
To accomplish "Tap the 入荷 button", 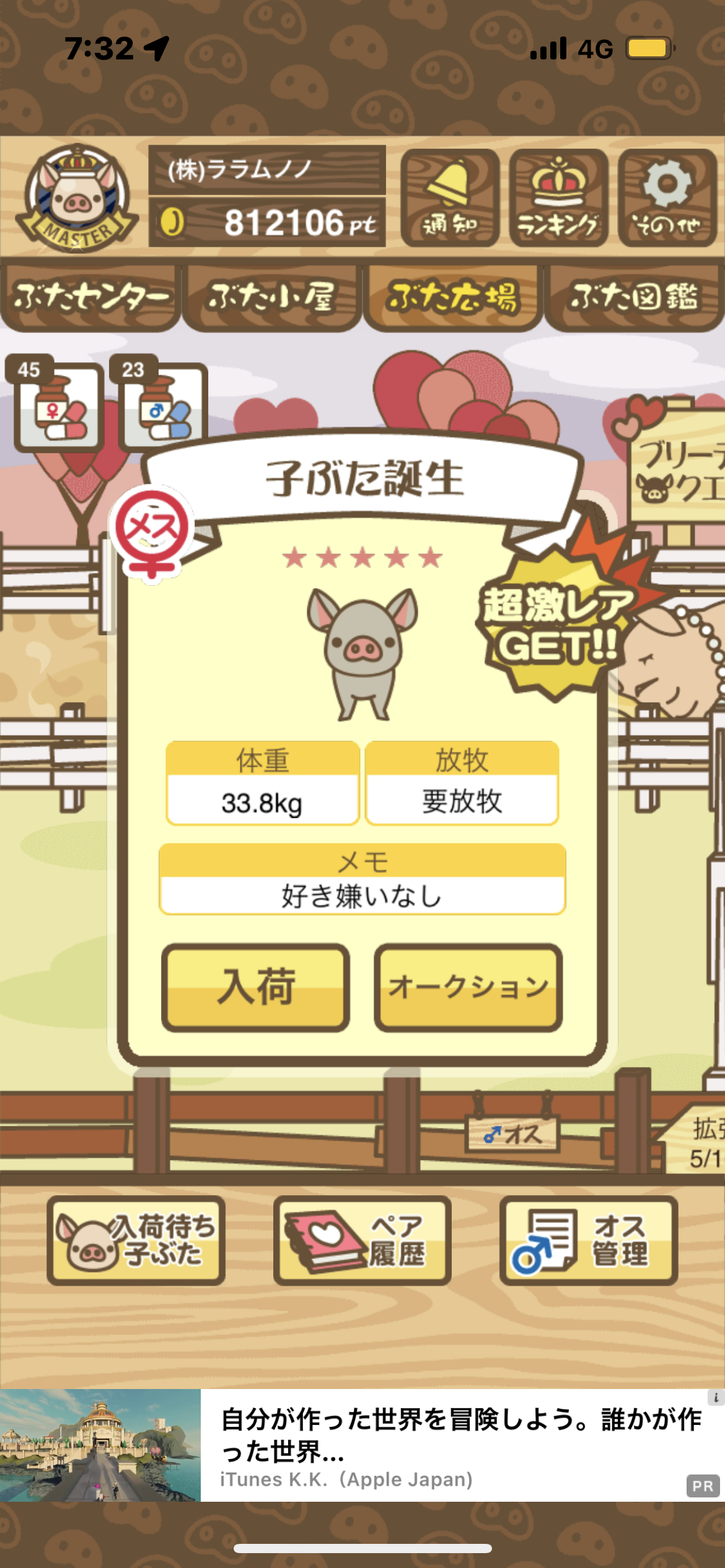I will (255, 987).
